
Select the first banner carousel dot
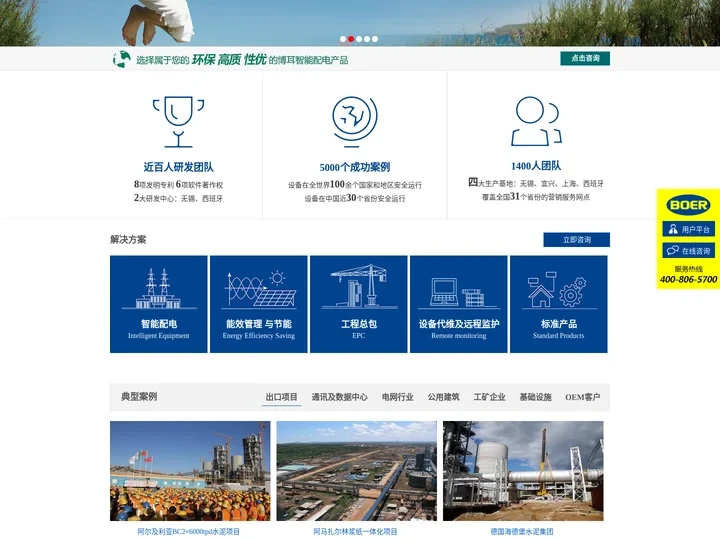(x=343, y=39)
